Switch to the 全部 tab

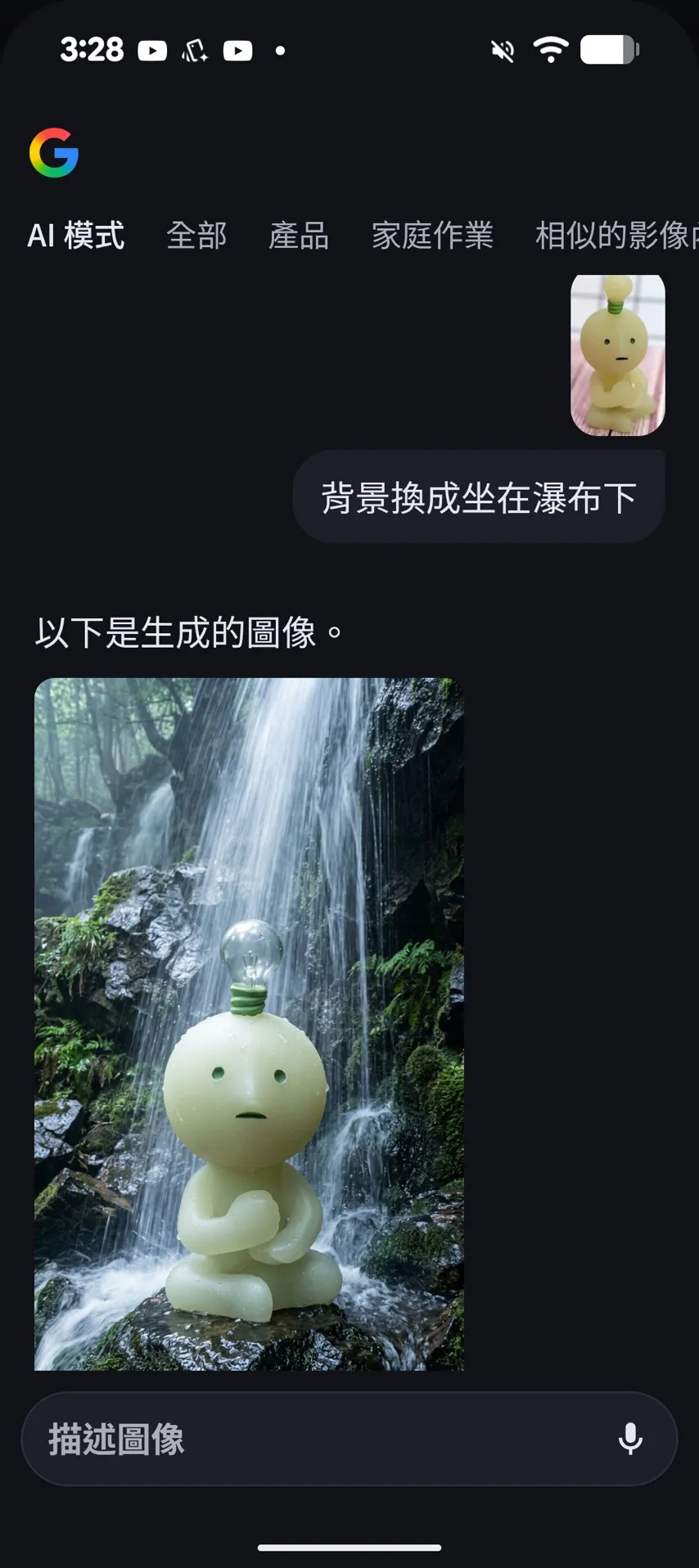[x=197, y=236]
